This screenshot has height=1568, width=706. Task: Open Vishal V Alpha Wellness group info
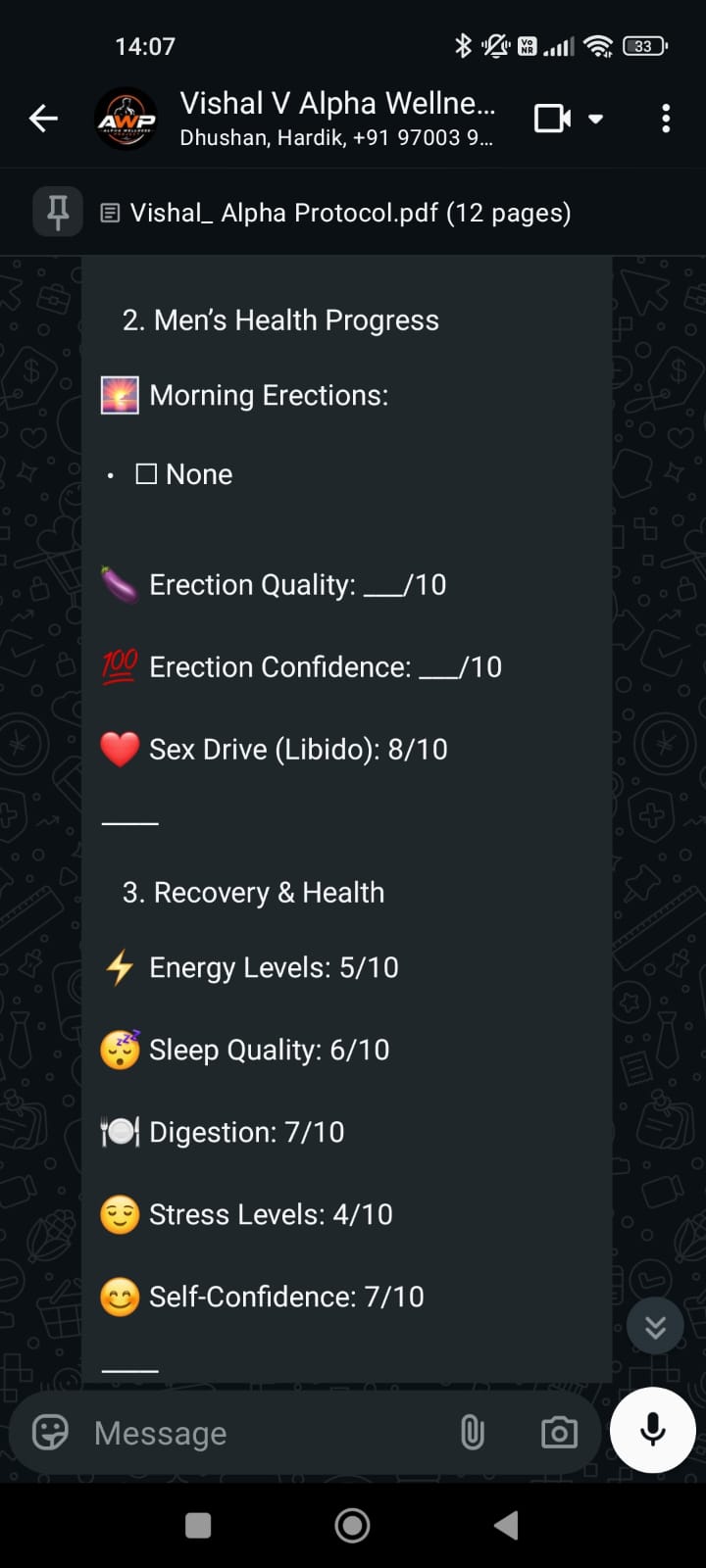point(336,118)
